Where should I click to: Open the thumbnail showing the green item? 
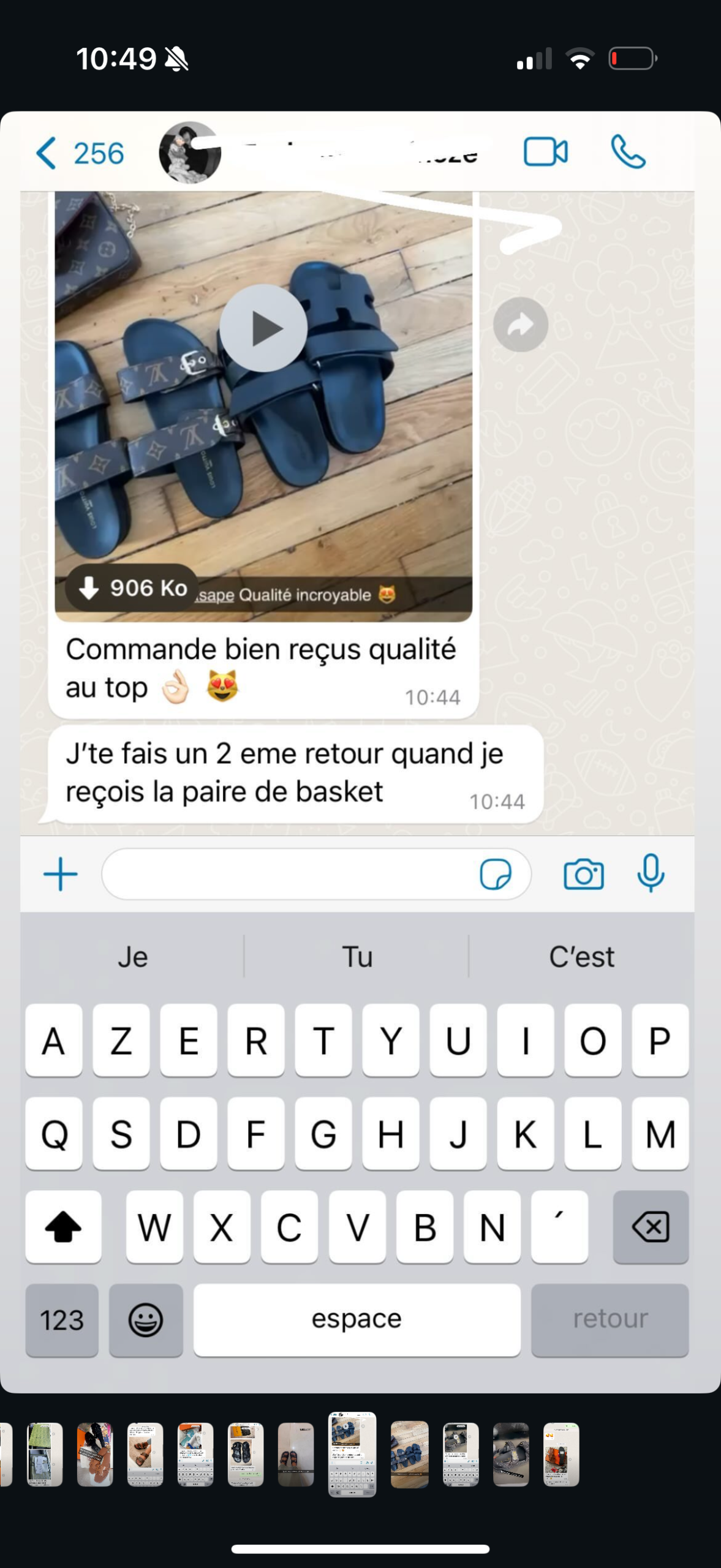(x=45, y=1454)
